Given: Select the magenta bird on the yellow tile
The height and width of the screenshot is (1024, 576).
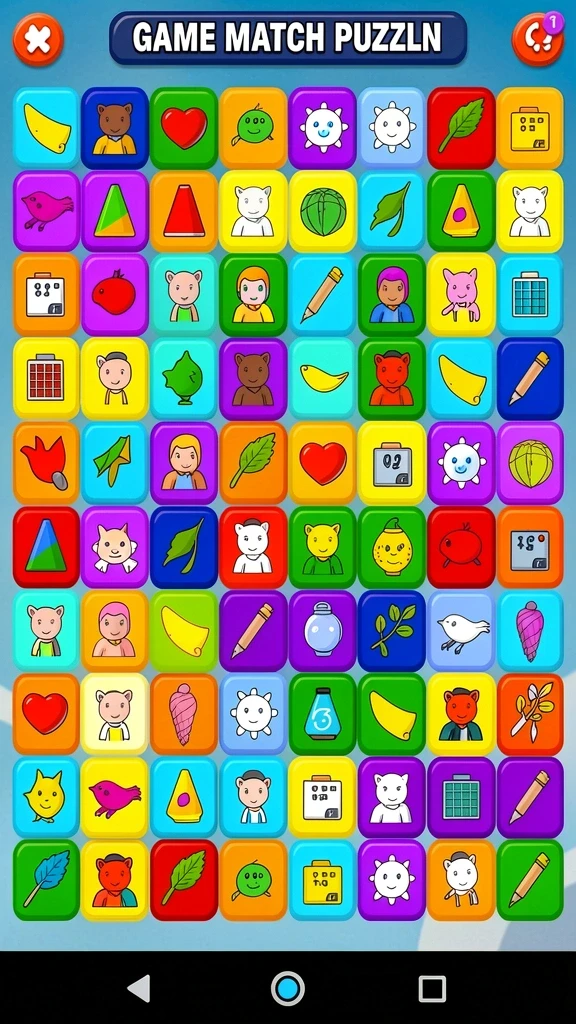Looking at the screenshot, I should click(x=115, y=797).
